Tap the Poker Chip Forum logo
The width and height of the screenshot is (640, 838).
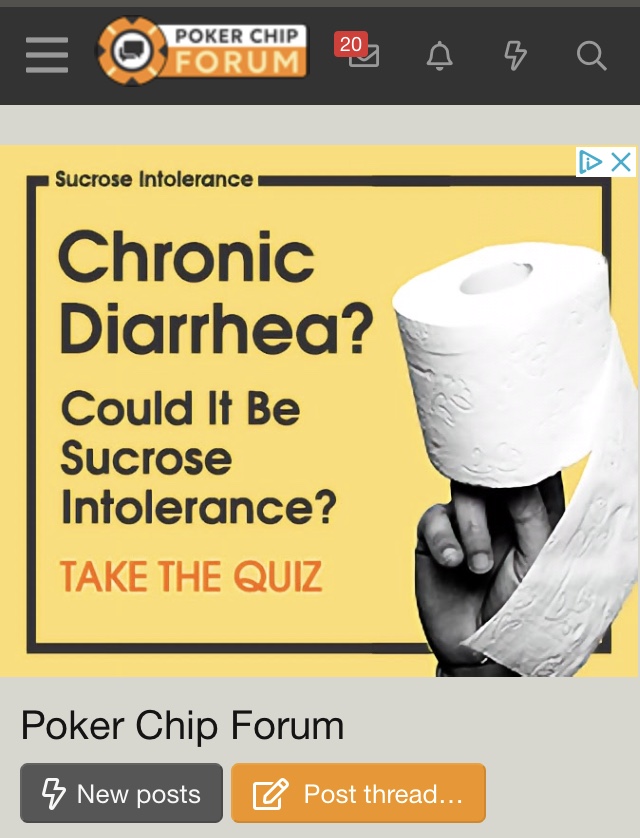pyautogui.click(x=203, y=52)
